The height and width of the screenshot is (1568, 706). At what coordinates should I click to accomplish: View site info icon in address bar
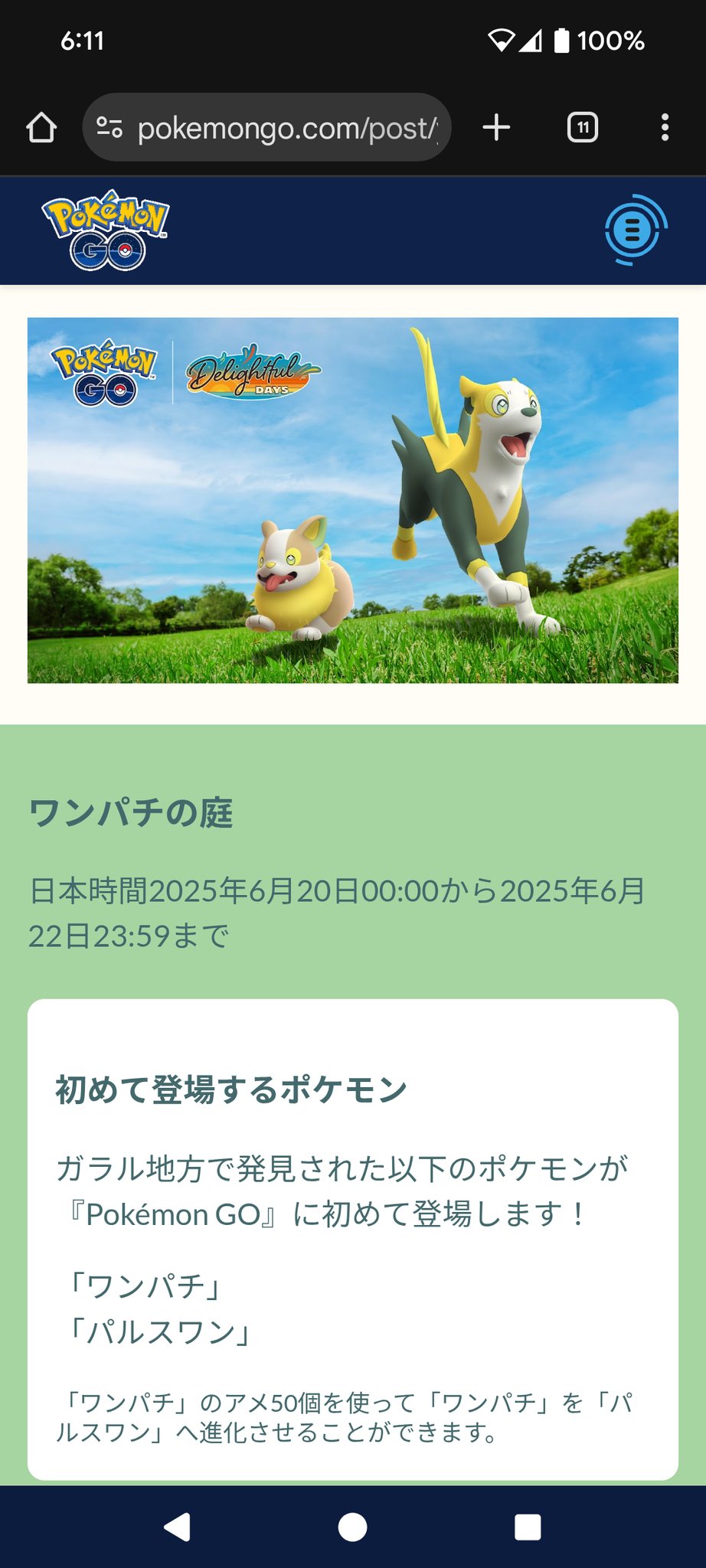tap(109, 127)
